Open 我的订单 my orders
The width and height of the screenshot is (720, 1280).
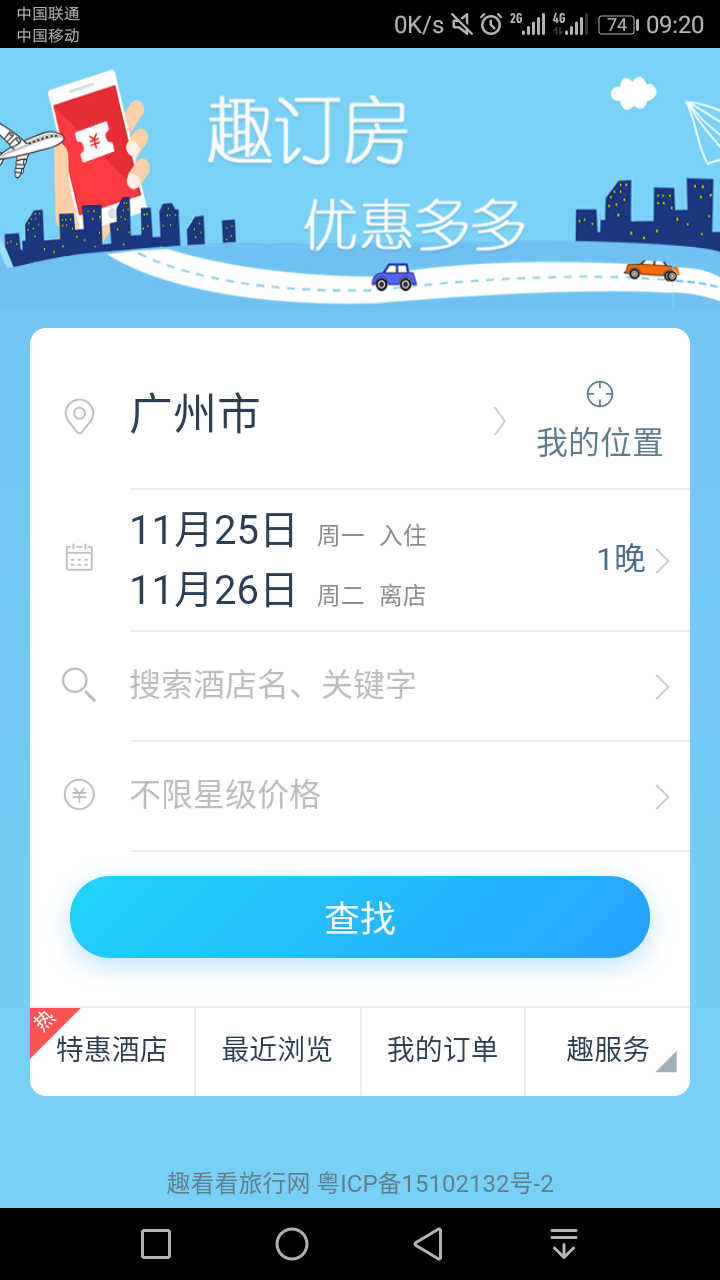(x=442, y=1050)
